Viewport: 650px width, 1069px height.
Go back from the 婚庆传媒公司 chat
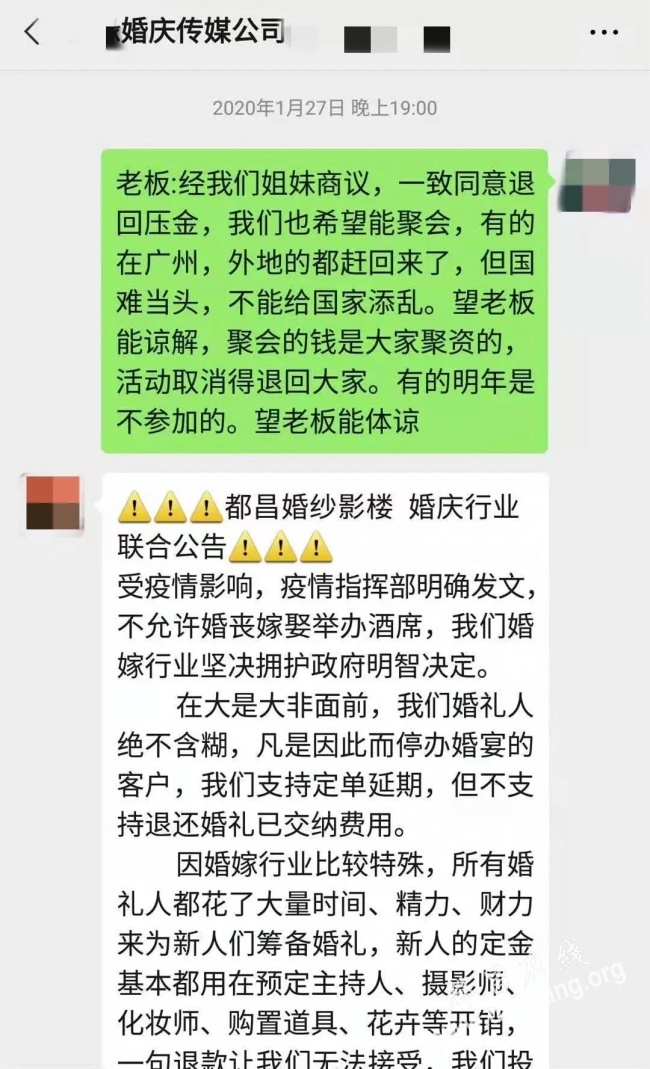32,32
